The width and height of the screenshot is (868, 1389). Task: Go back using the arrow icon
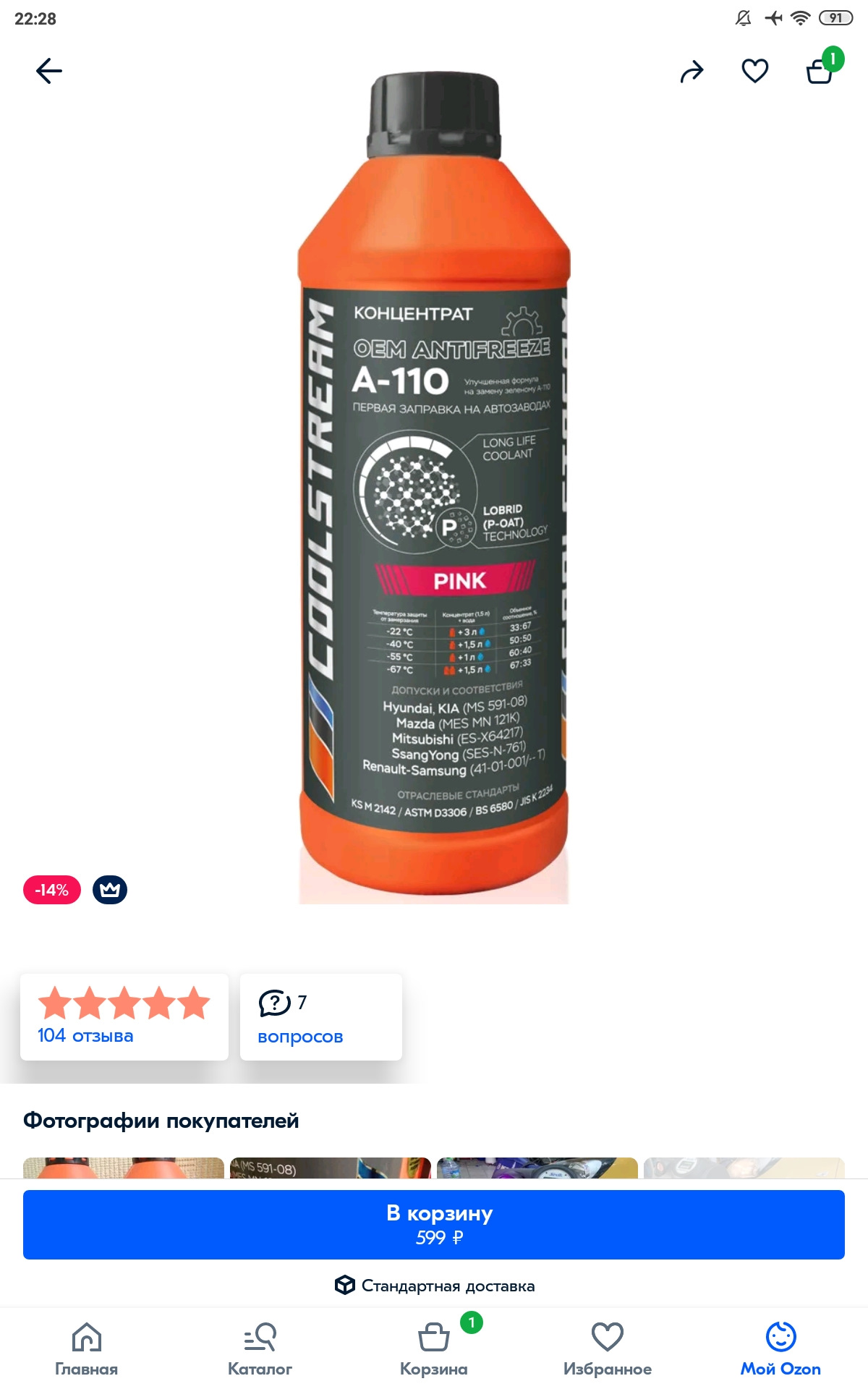click(x=49, y=71)
